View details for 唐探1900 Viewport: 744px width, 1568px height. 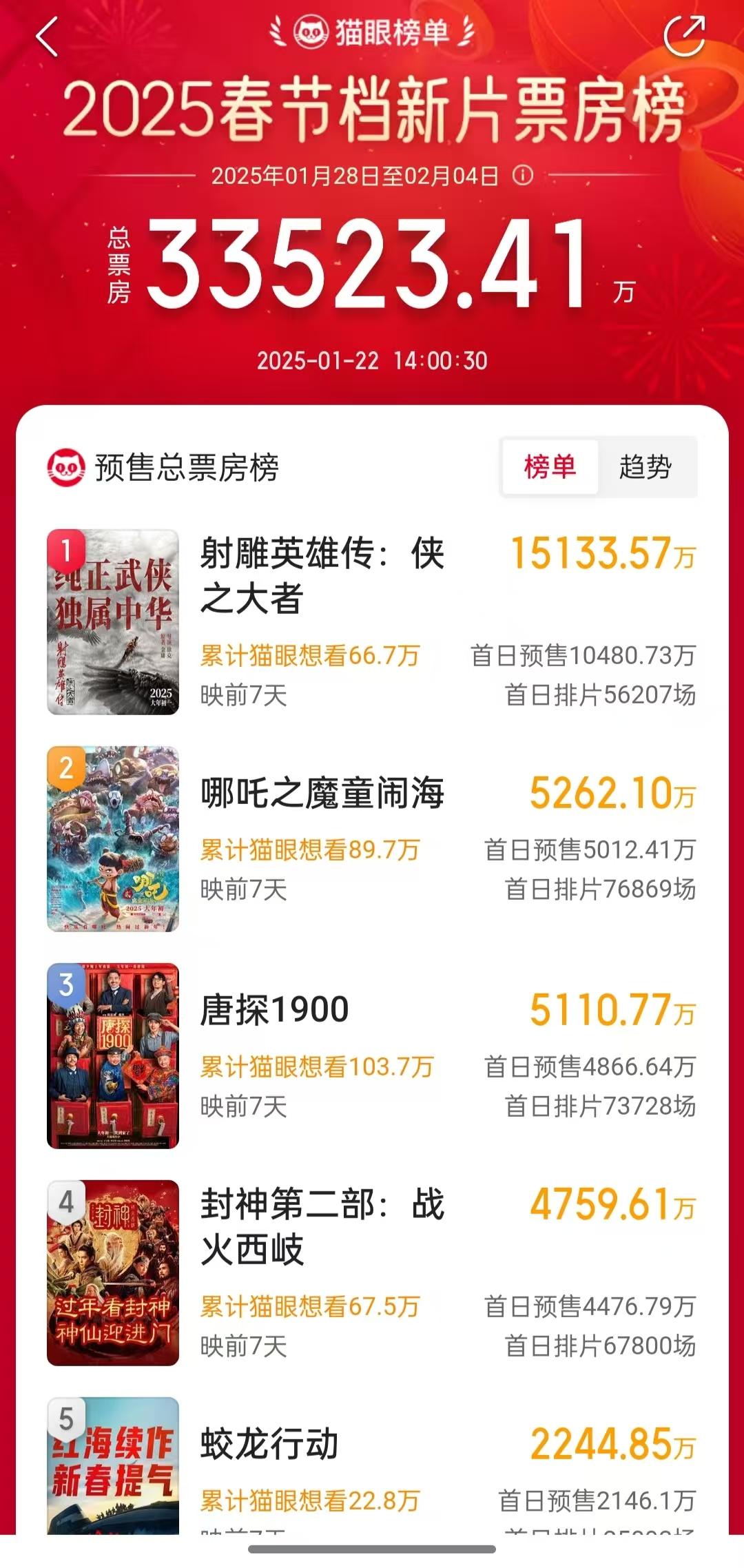pos(275,1010)
